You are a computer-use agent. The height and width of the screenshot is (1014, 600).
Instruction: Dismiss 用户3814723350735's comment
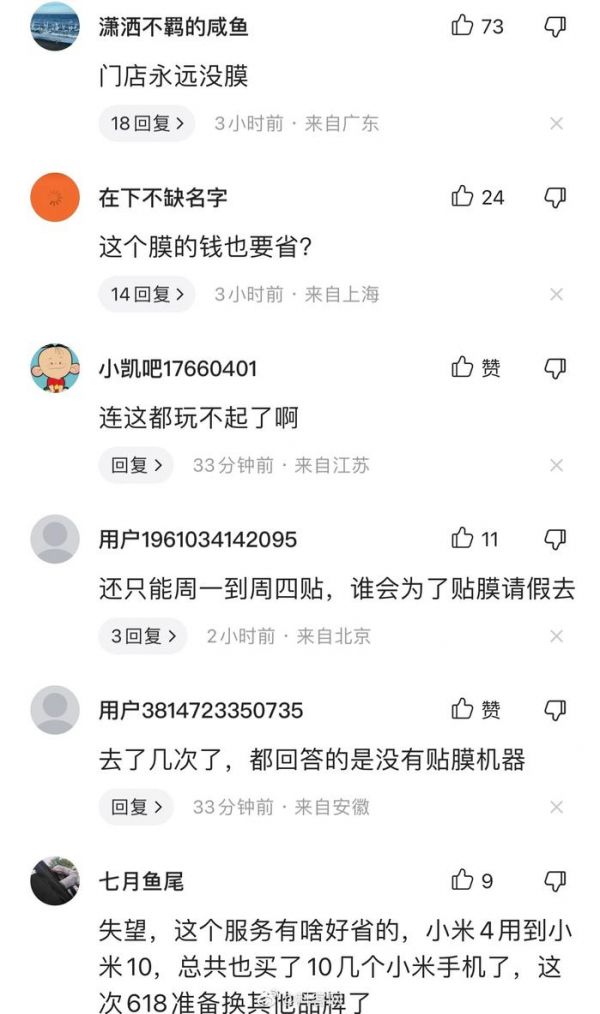557,807
